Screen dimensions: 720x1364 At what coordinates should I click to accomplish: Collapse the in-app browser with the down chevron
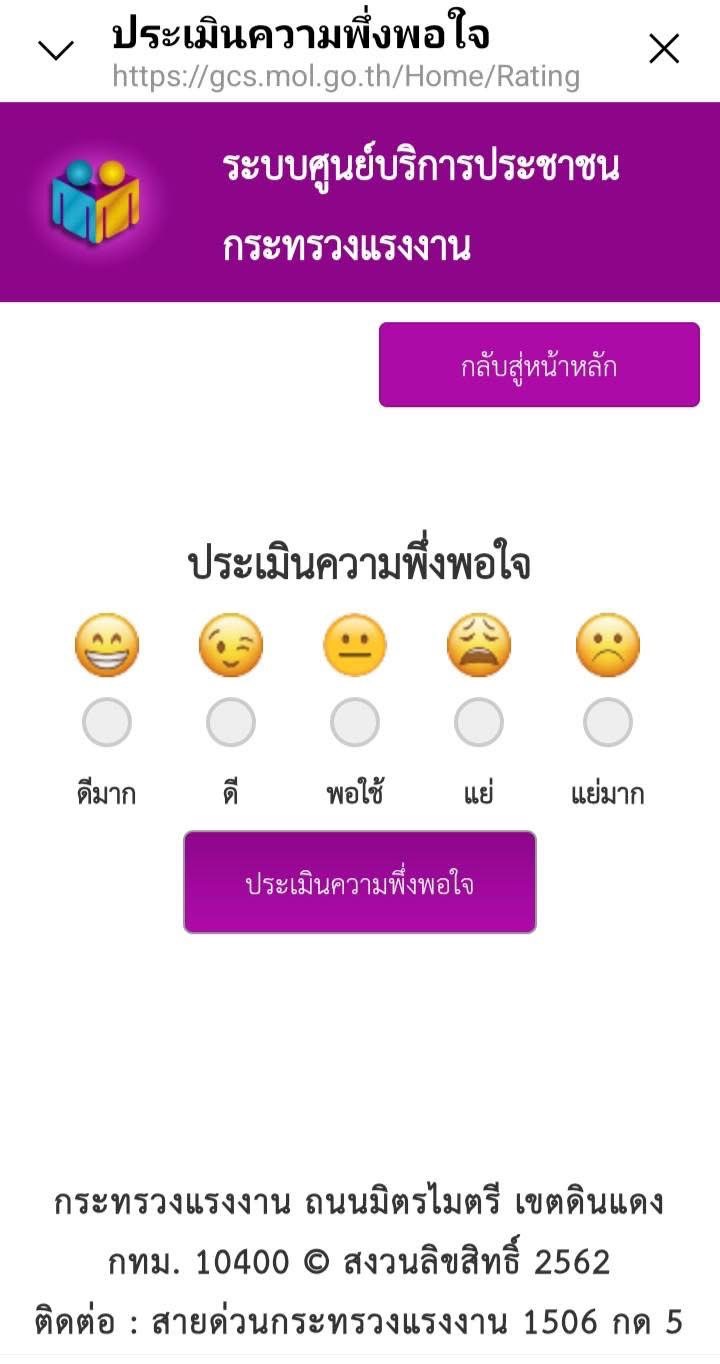(55, 49)
